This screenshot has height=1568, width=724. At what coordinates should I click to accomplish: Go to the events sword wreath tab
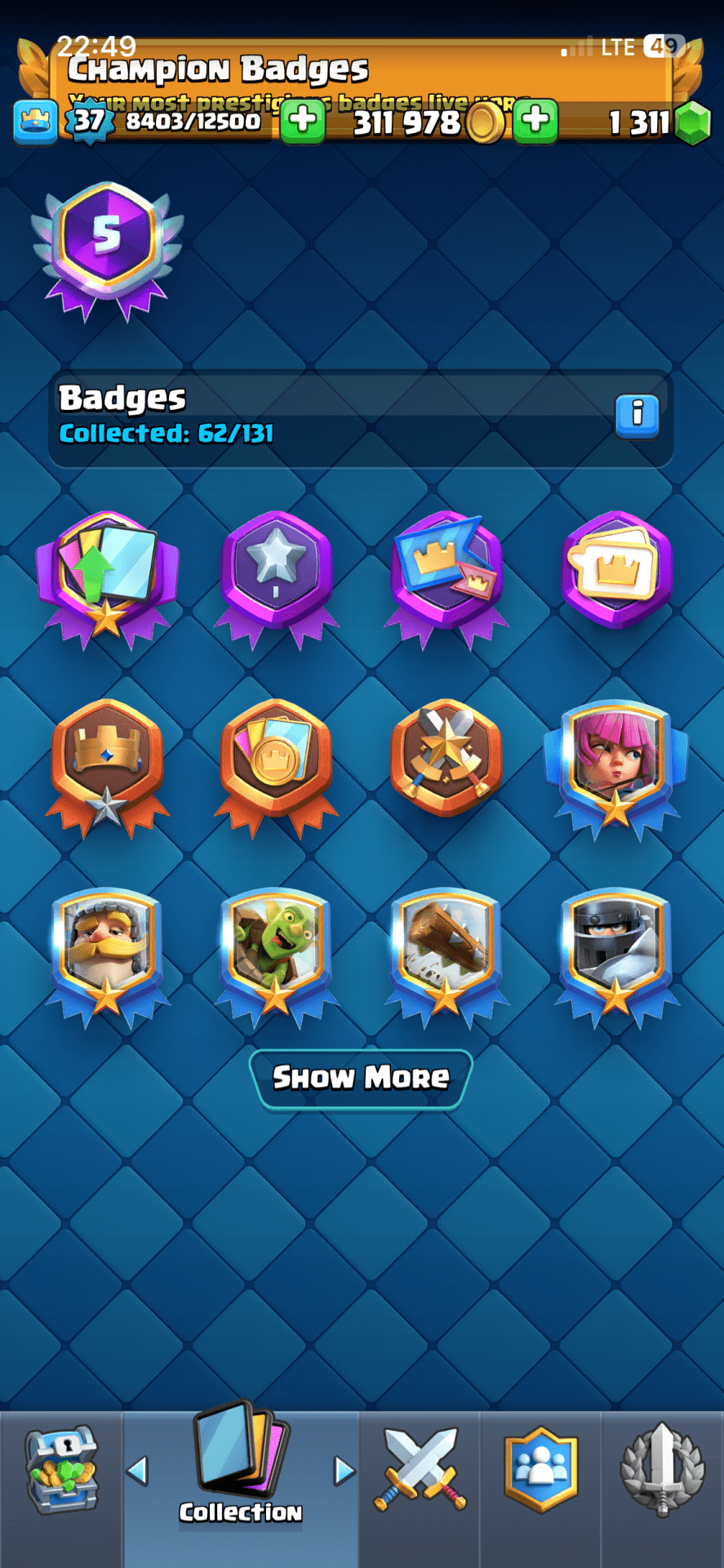pos(662,1470)
